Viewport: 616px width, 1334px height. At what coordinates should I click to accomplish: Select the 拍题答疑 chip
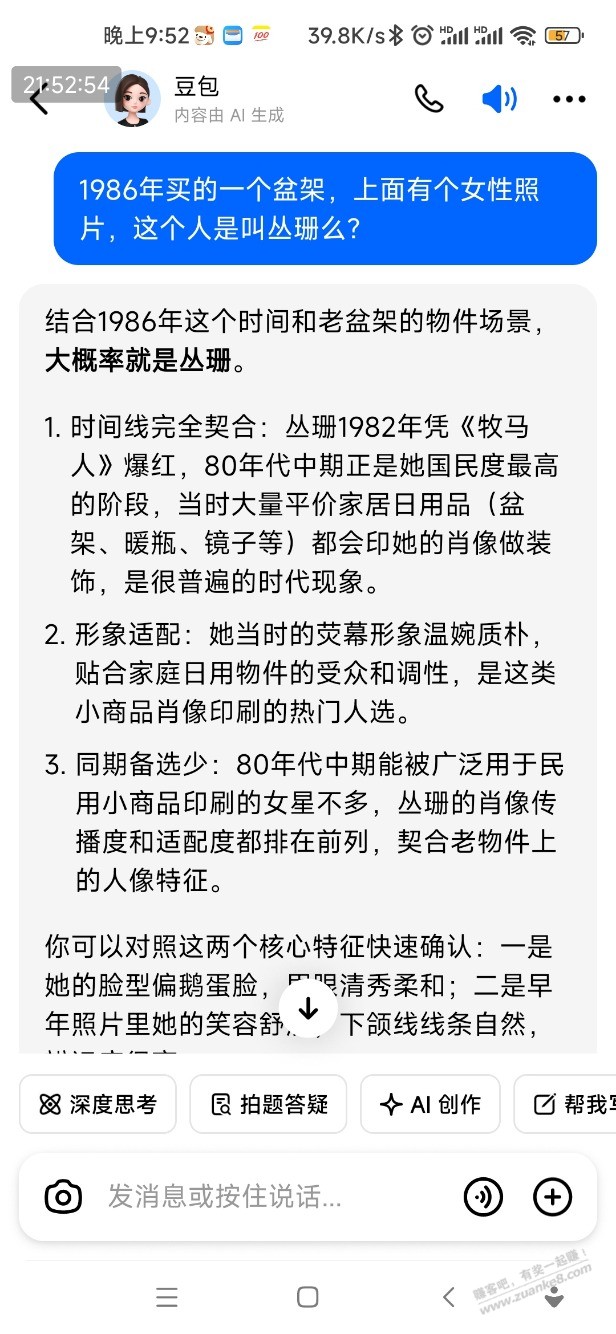(268, 1104)
